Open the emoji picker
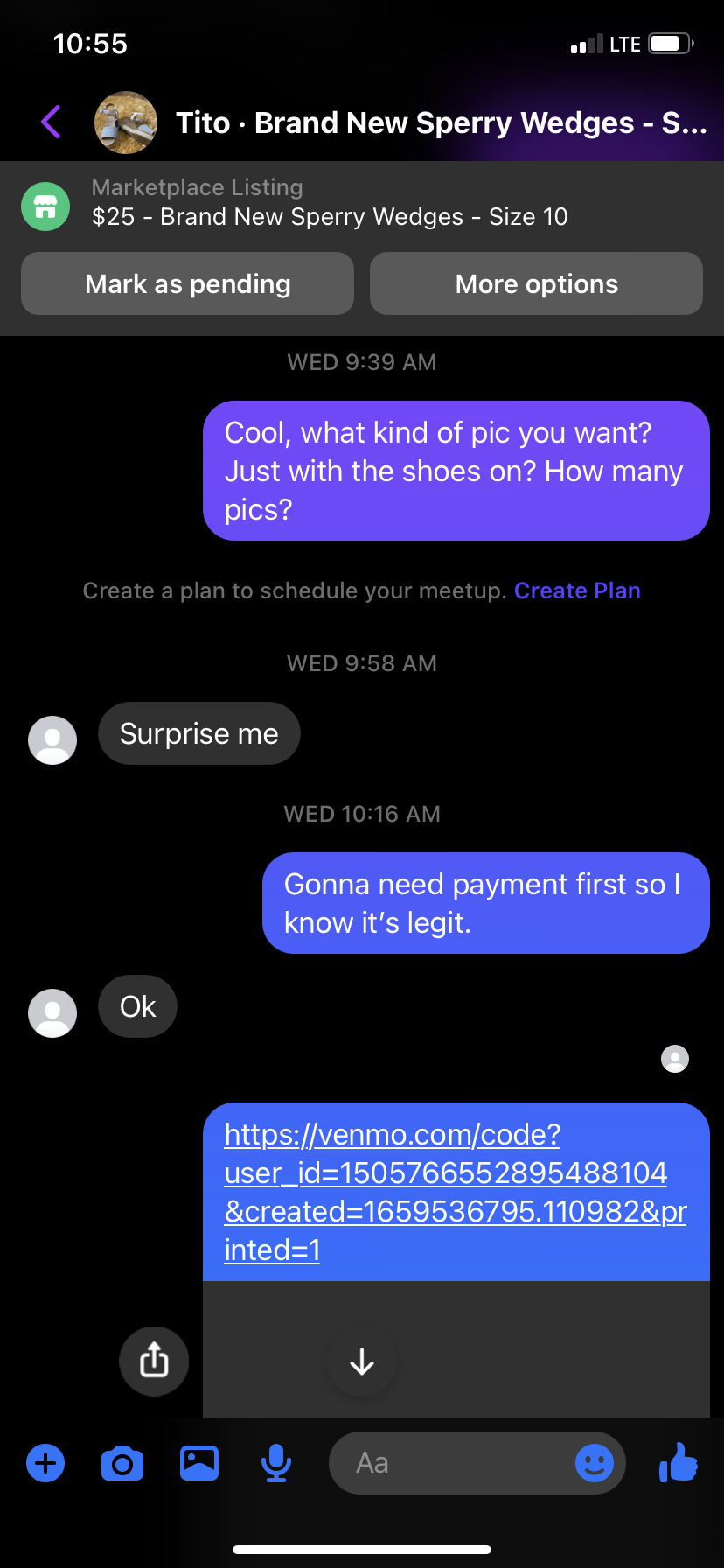Screen dimensions: 724x1568 pyautogui.click(x=595, y=1463)
